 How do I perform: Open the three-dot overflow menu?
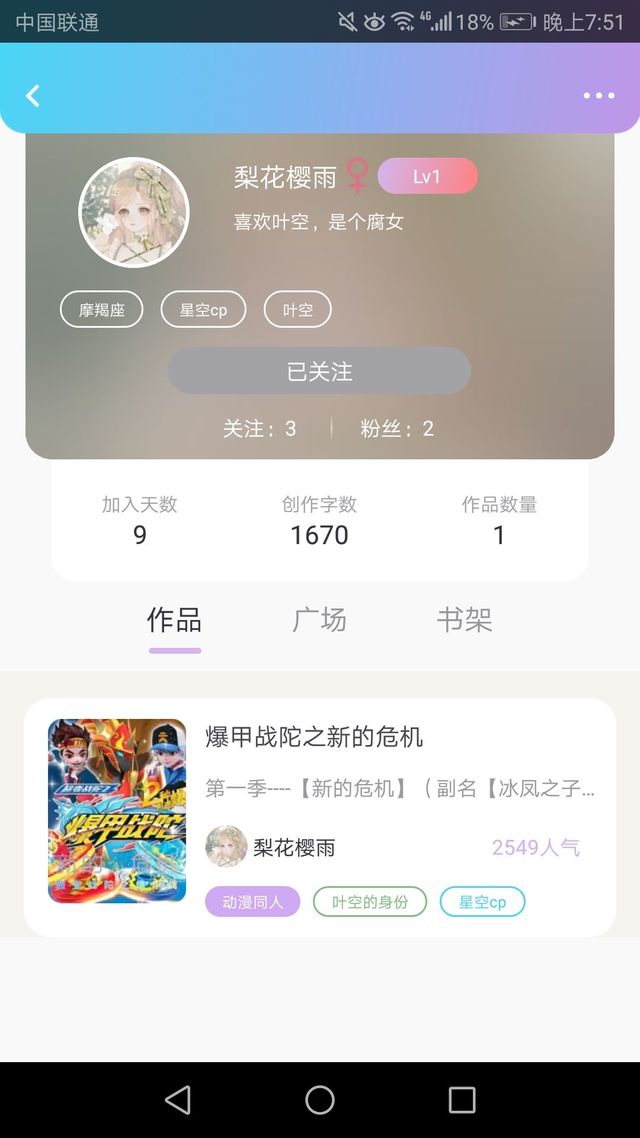point(598,96)
